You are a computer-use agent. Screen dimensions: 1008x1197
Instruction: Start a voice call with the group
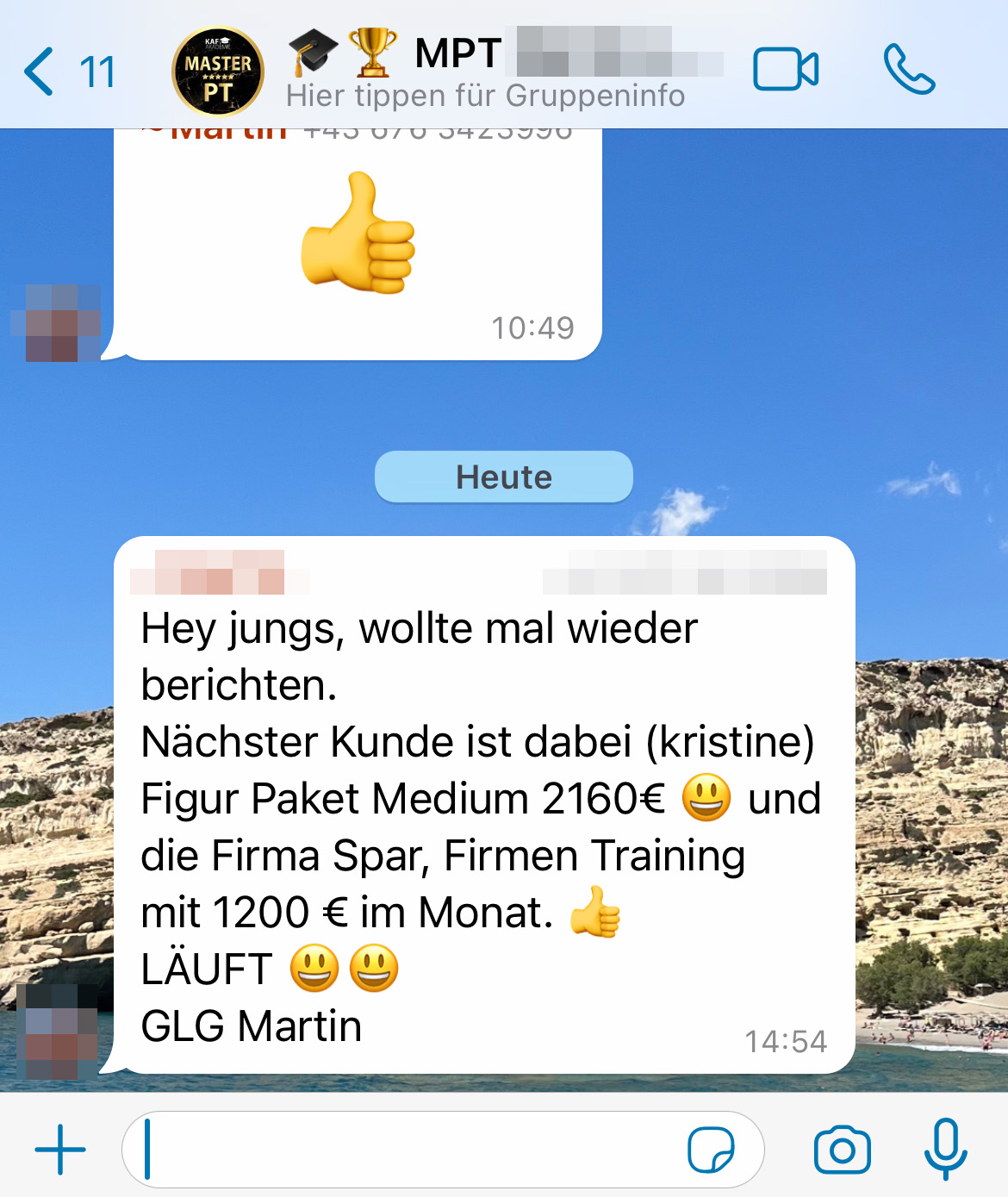coord(909,70)
